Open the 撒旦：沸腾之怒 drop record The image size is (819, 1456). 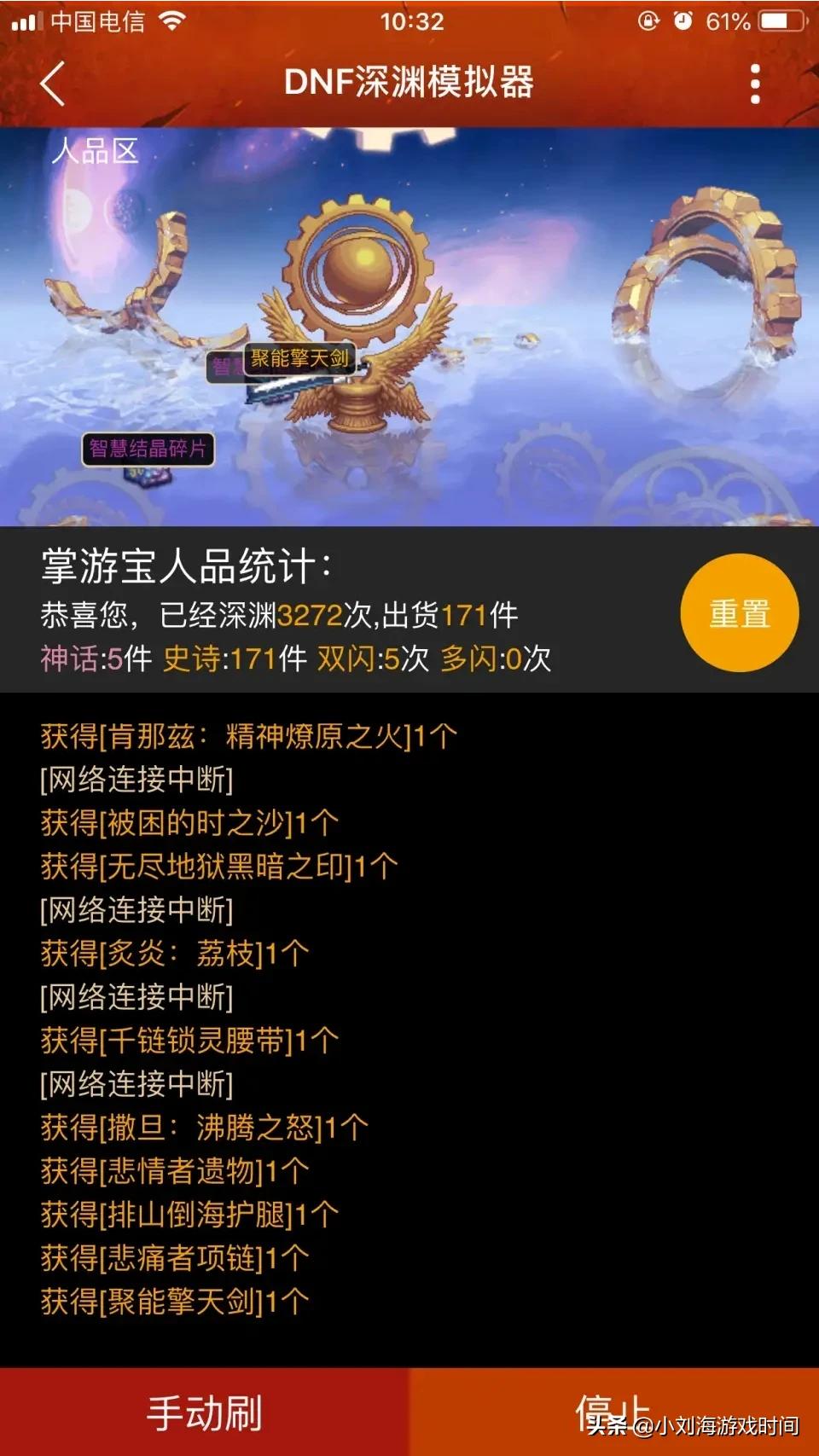coord(202,1126)
